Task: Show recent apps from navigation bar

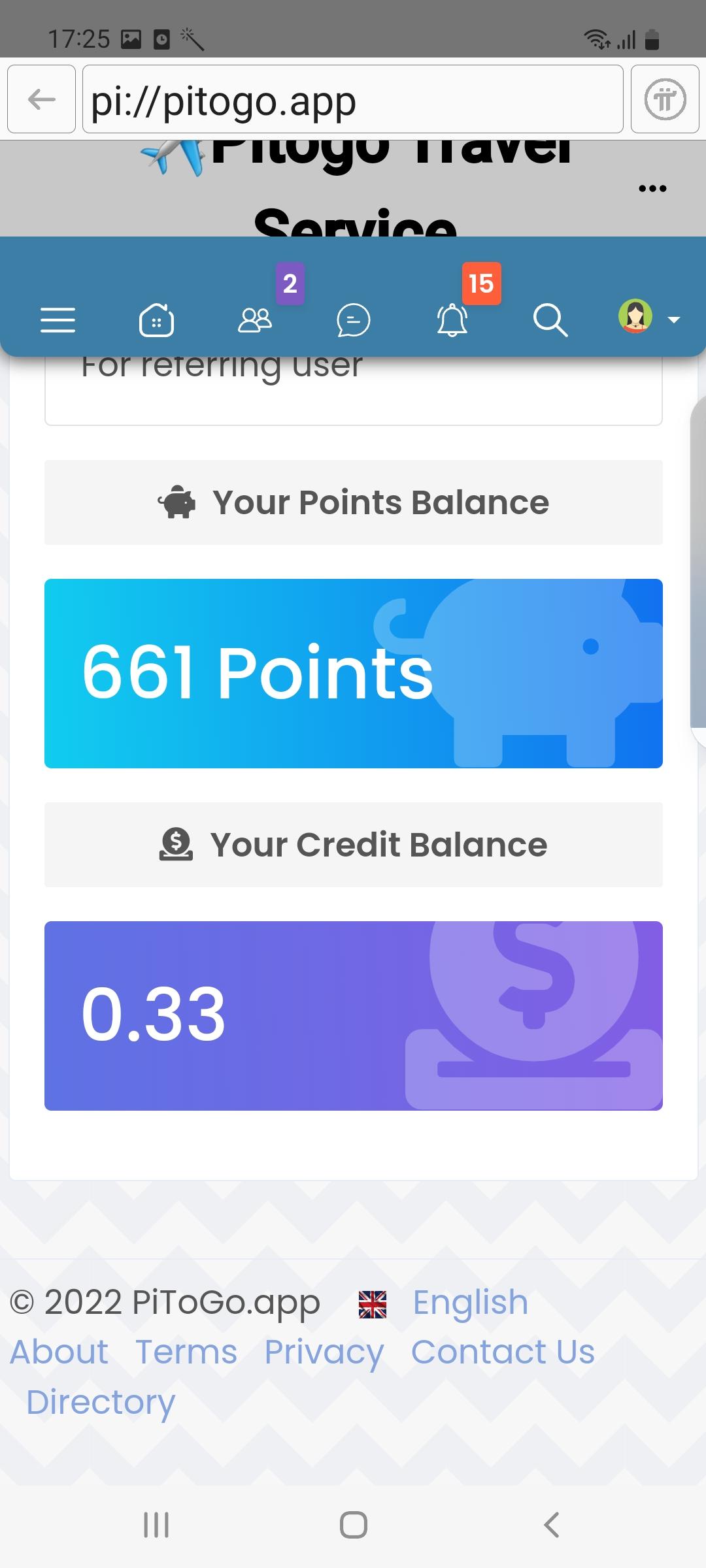Action: (x=156, y=1525)
